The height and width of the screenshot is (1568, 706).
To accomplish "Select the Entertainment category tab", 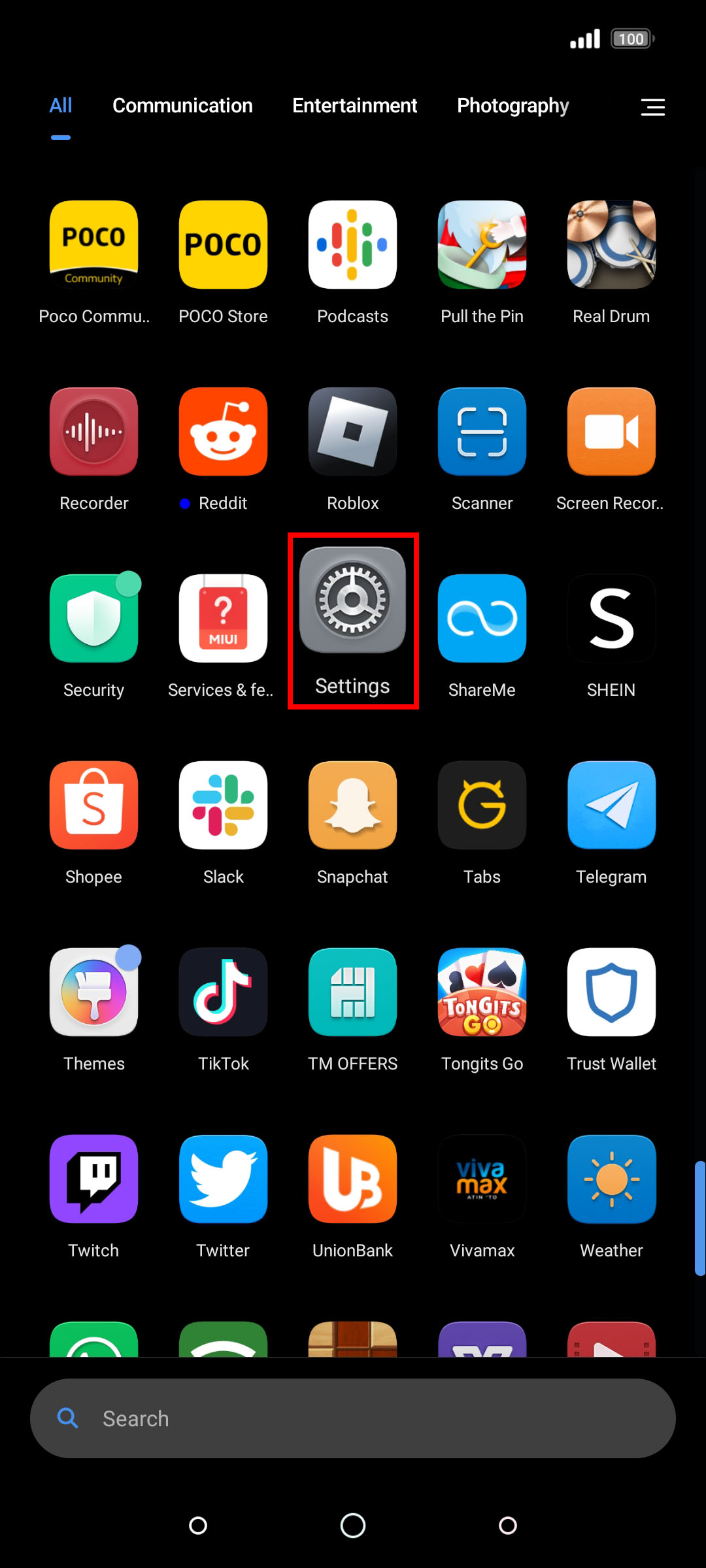I will coord(354,106).
